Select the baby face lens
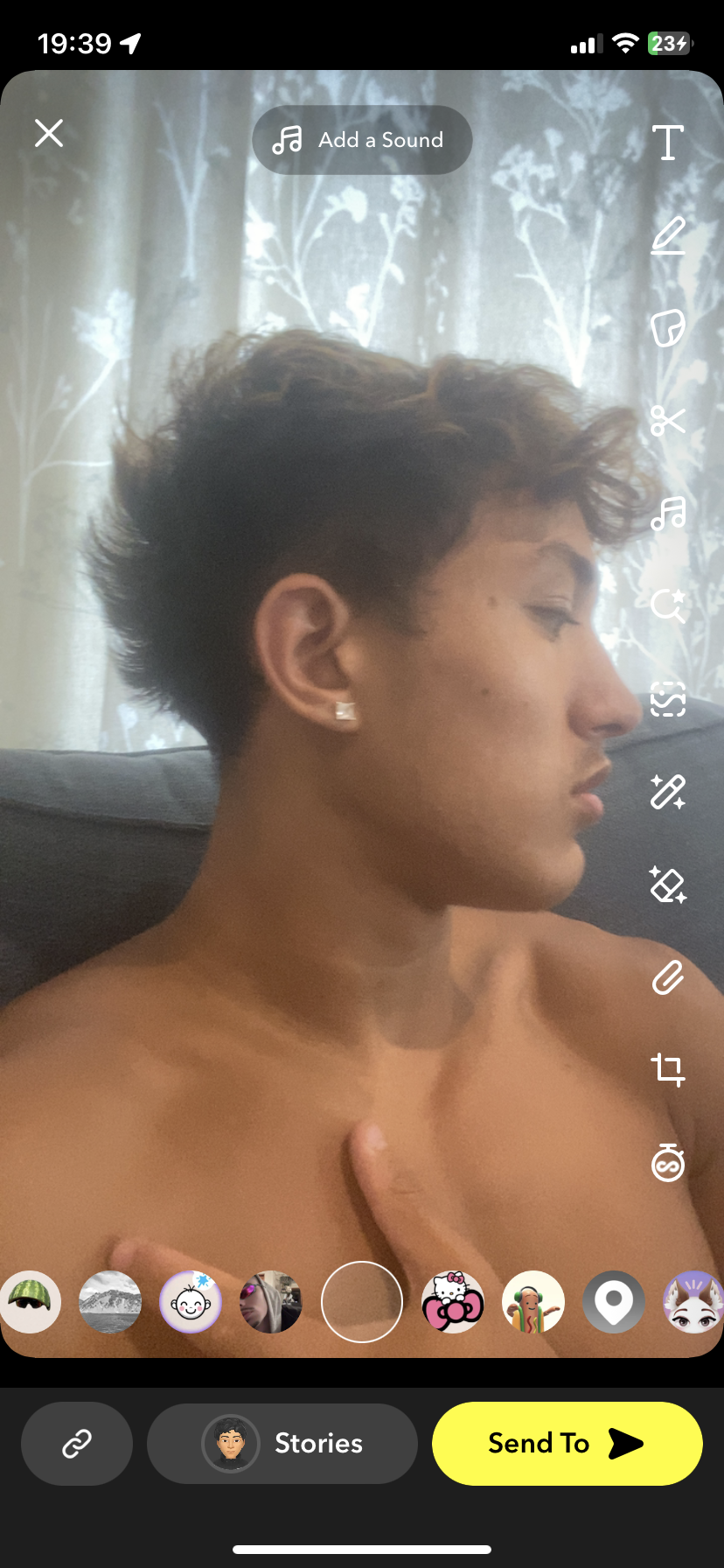Screen dimensions: 724x1568 point(191,1302)
